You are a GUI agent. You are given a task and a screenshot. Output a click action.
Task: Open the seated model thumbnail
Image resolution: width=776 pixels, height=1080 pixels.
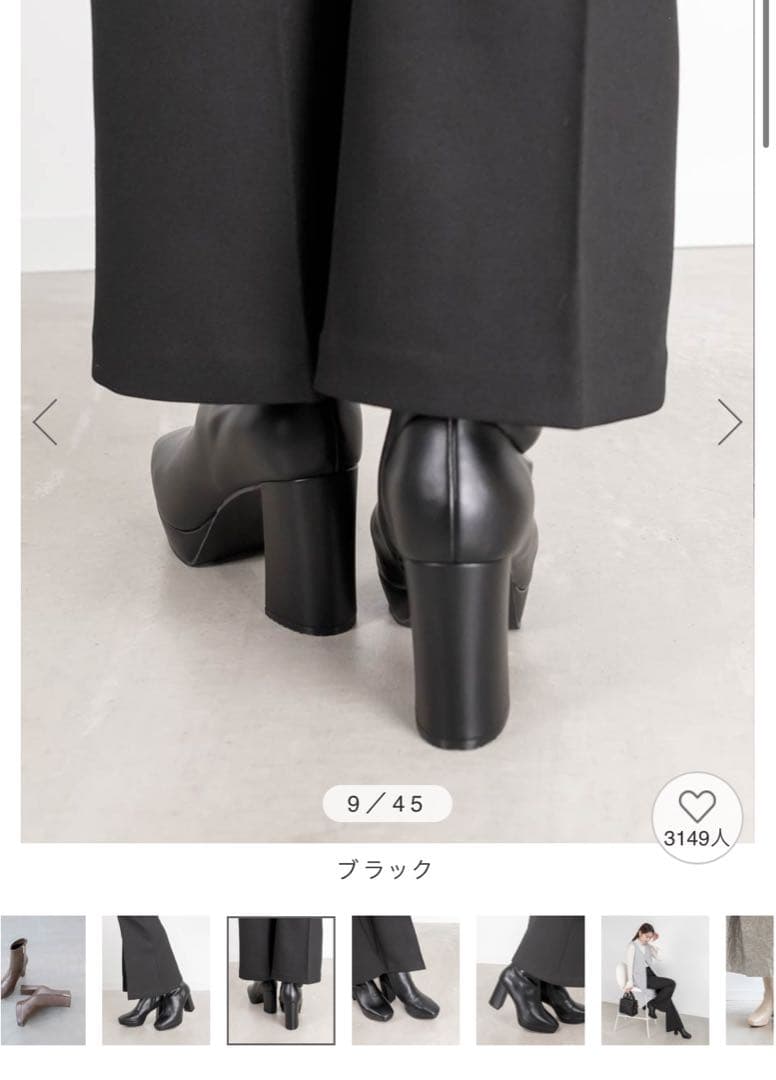click(655, 980)
